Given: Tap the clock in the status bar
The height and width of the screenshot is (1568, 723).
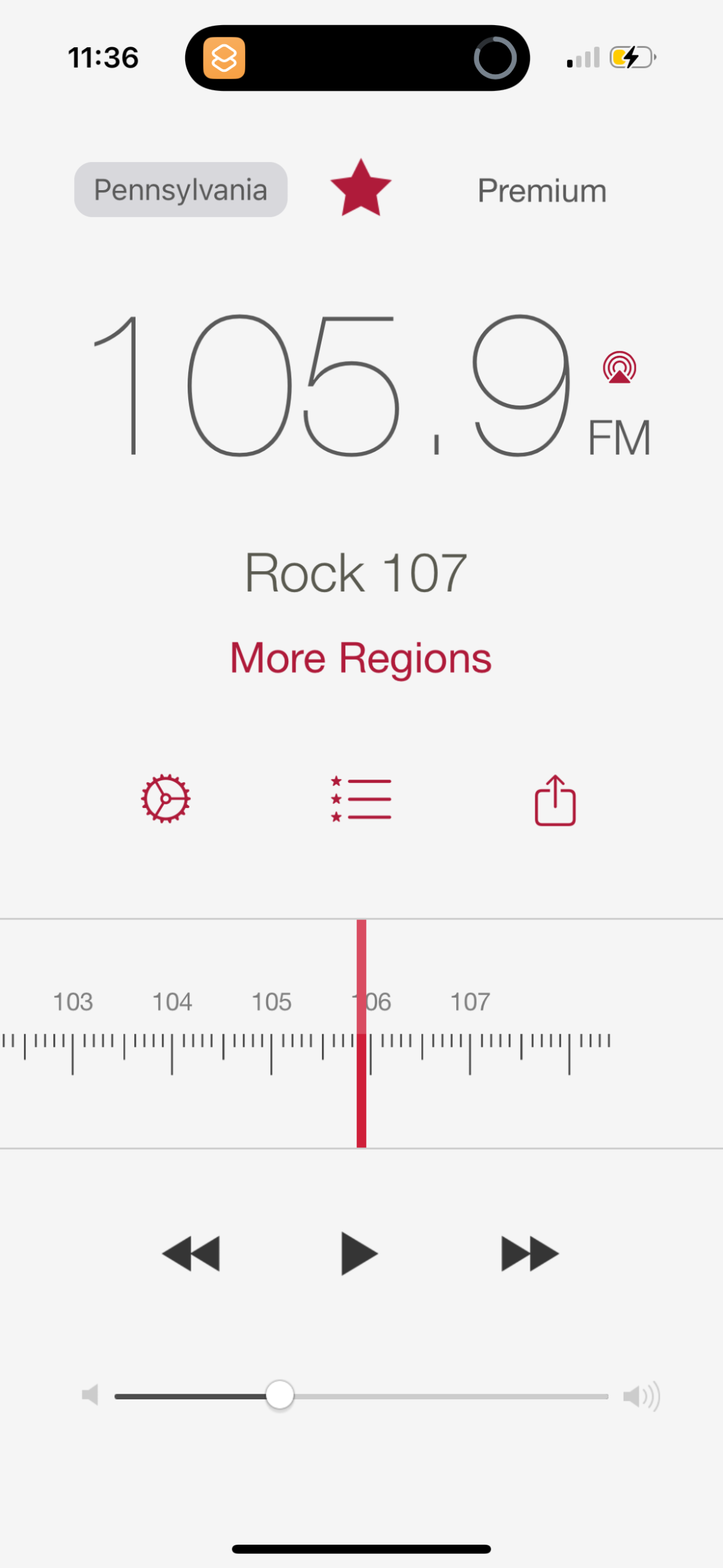Looking at the screenshot, I should pyautogui.click(x=103, y=57).
